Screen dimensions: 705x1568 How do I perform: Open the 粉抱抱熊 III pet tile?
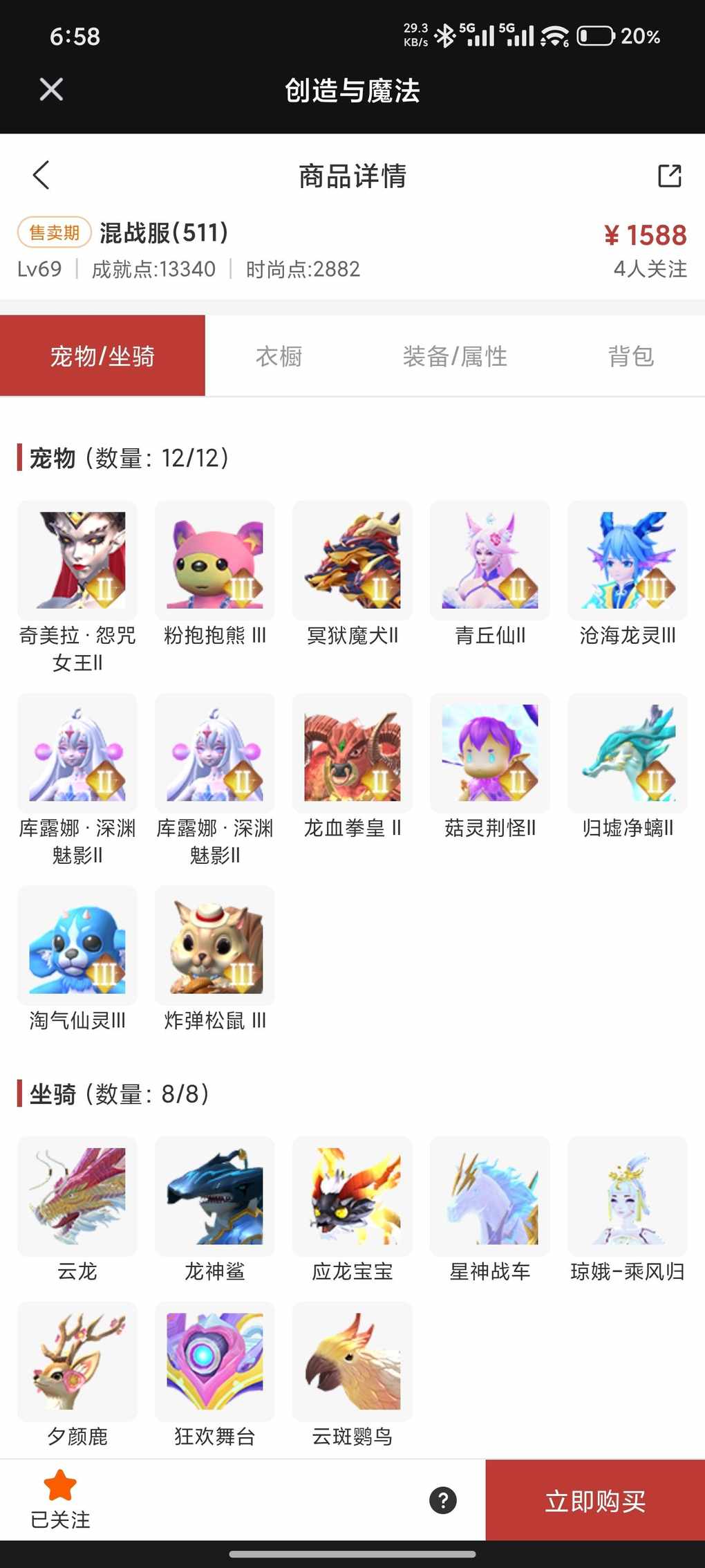pyautogui.click(x=215, y=560)
